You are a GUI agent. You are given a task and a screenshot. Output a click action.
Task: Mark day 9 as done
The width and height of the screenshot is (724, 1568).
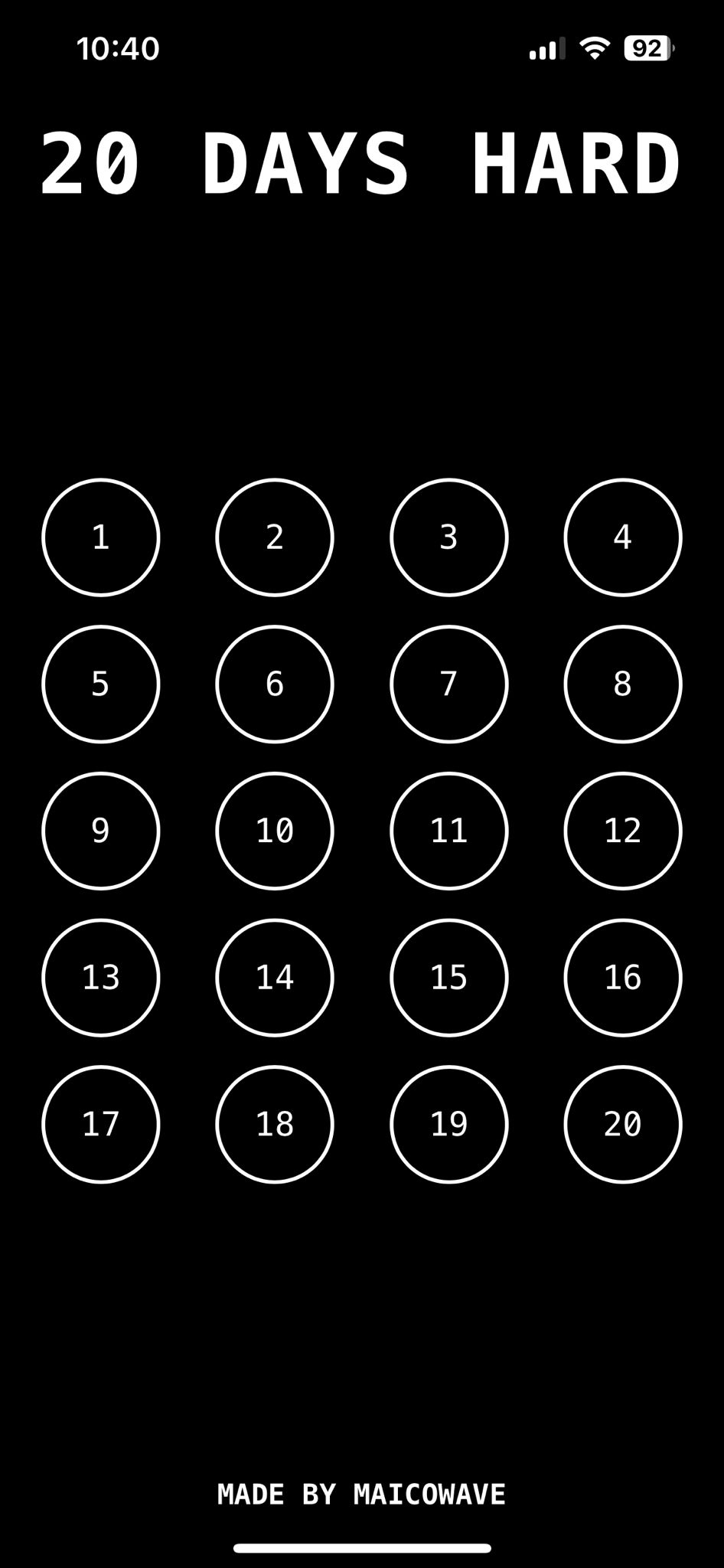(100, 831)
